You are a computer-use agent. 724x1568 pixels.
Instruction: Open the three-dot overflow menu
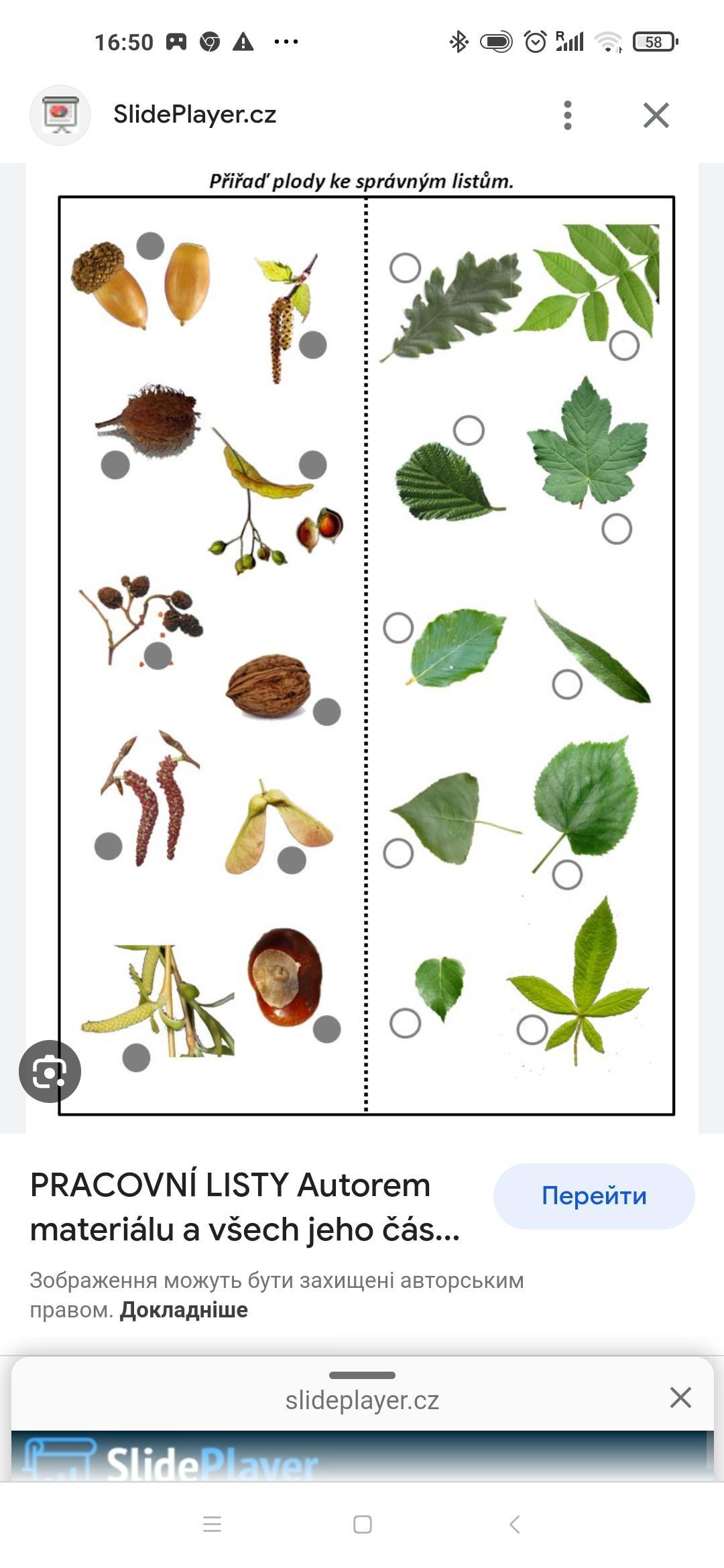pos(568,115)
